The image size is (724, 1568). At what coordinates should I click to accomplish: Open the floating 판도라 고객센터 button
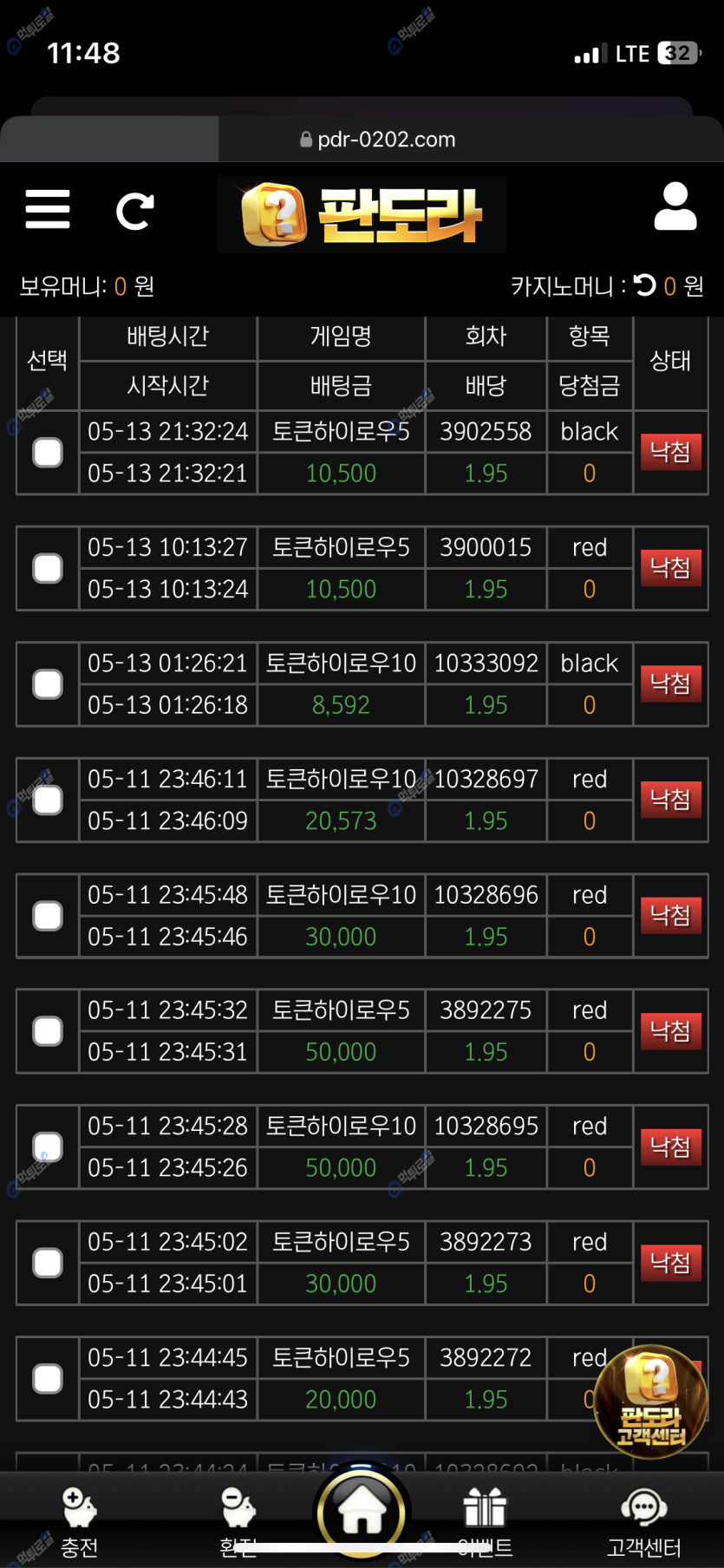click(x=651, y=1401)
